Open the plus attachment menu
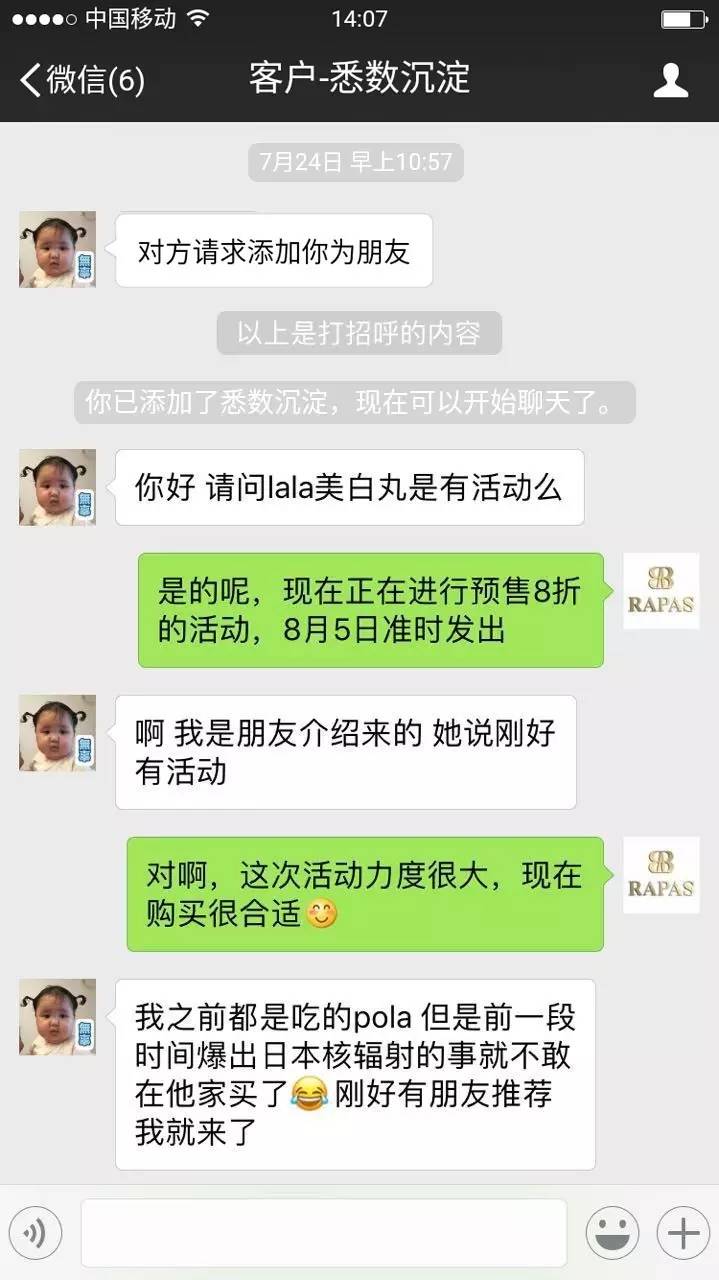 coord(683,1233)
